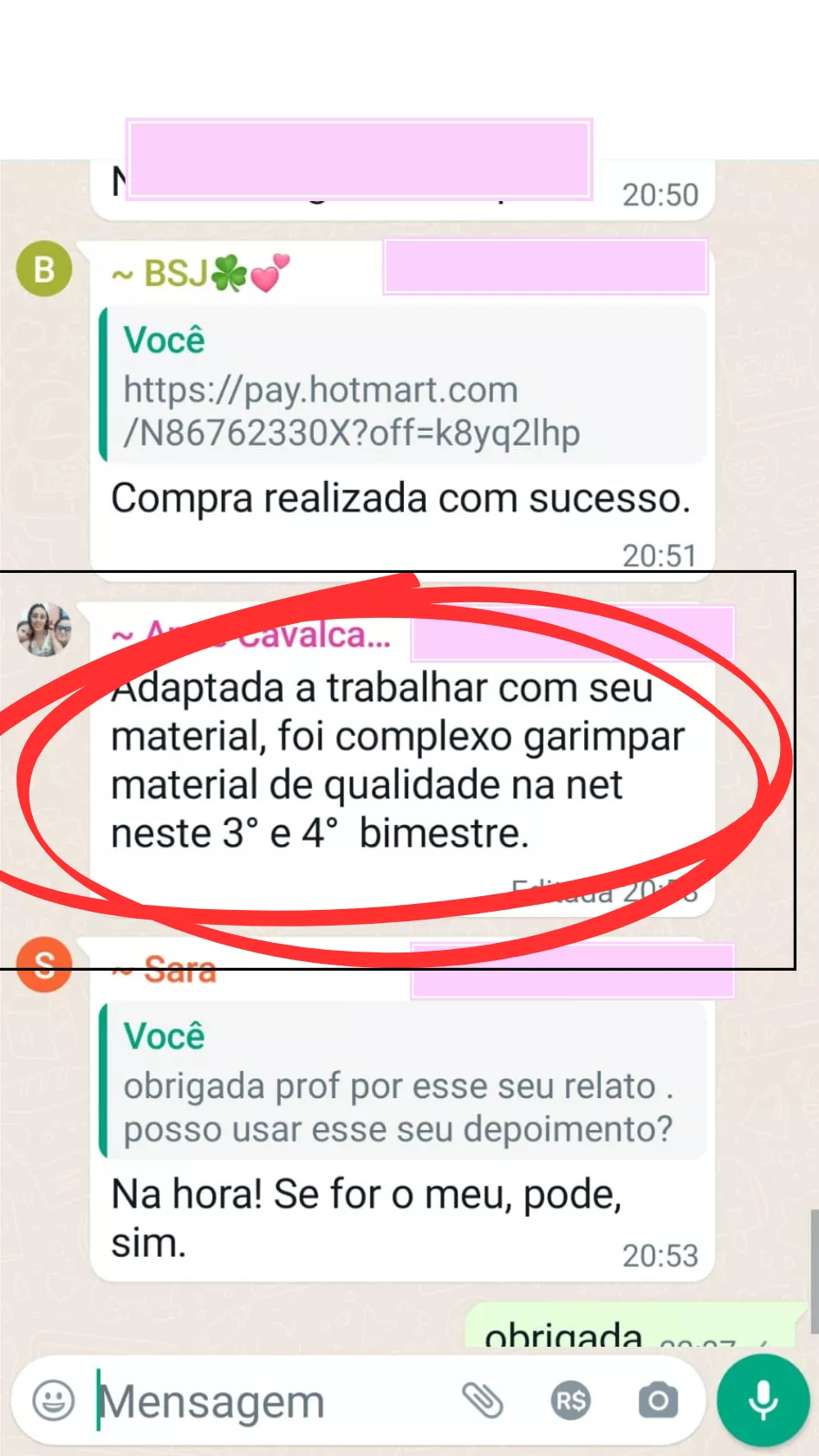Viewport: 819px width, 1456px height.
Task: Tap the ~ BSJ sender name
Action: [199, 273]
